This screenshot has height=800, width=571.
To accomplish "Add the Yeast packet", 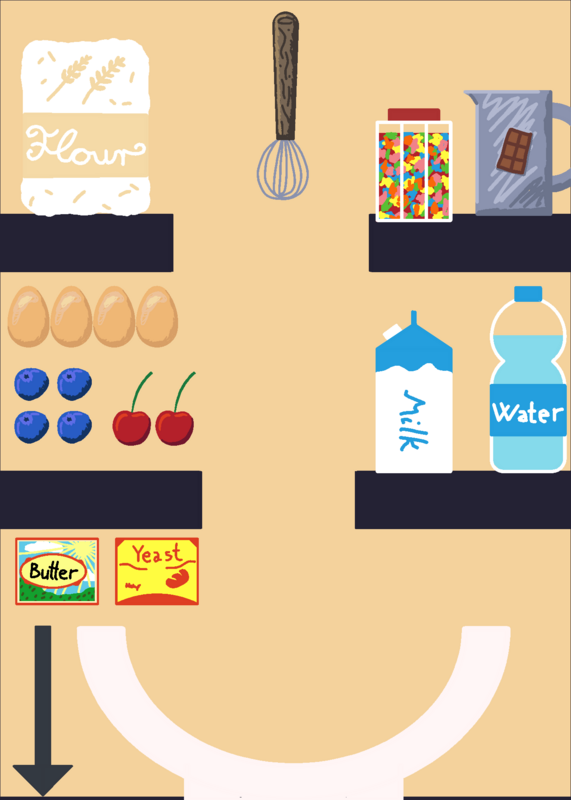I will [157, 571].
